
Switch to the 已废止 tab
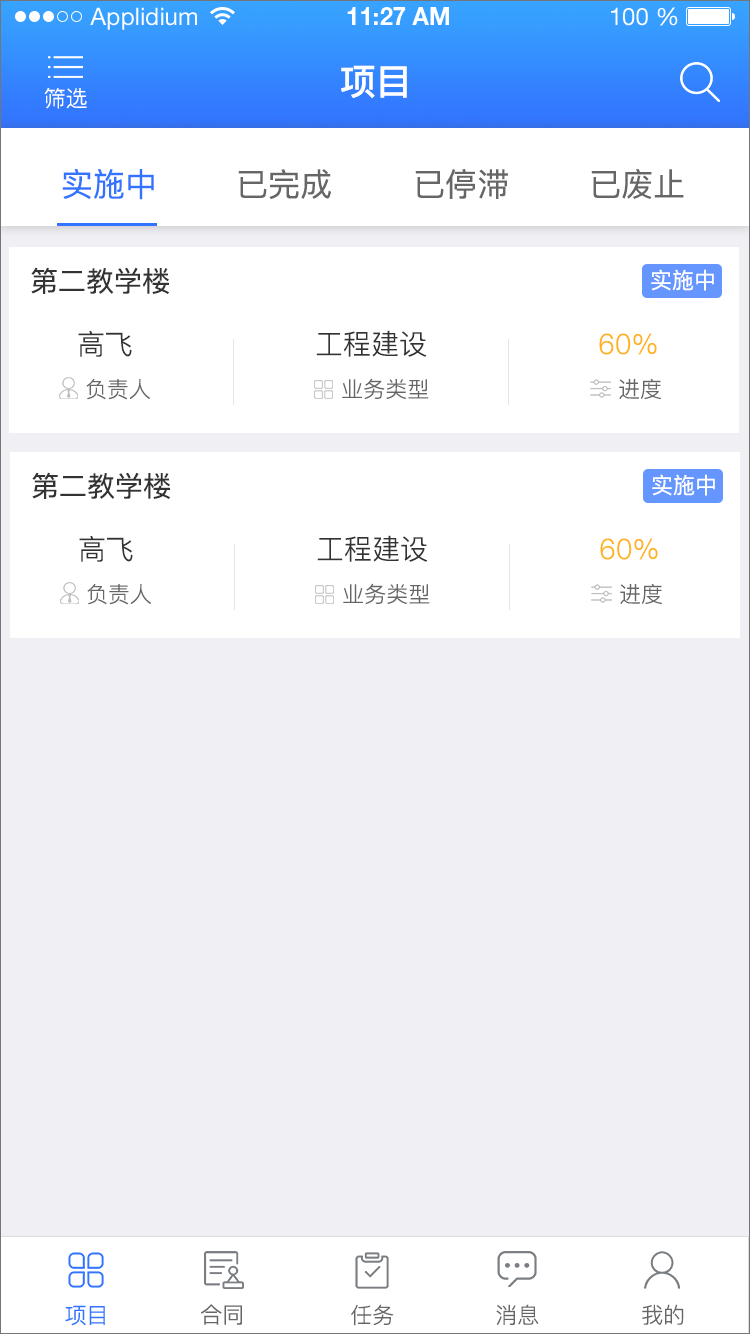point(637,185)
